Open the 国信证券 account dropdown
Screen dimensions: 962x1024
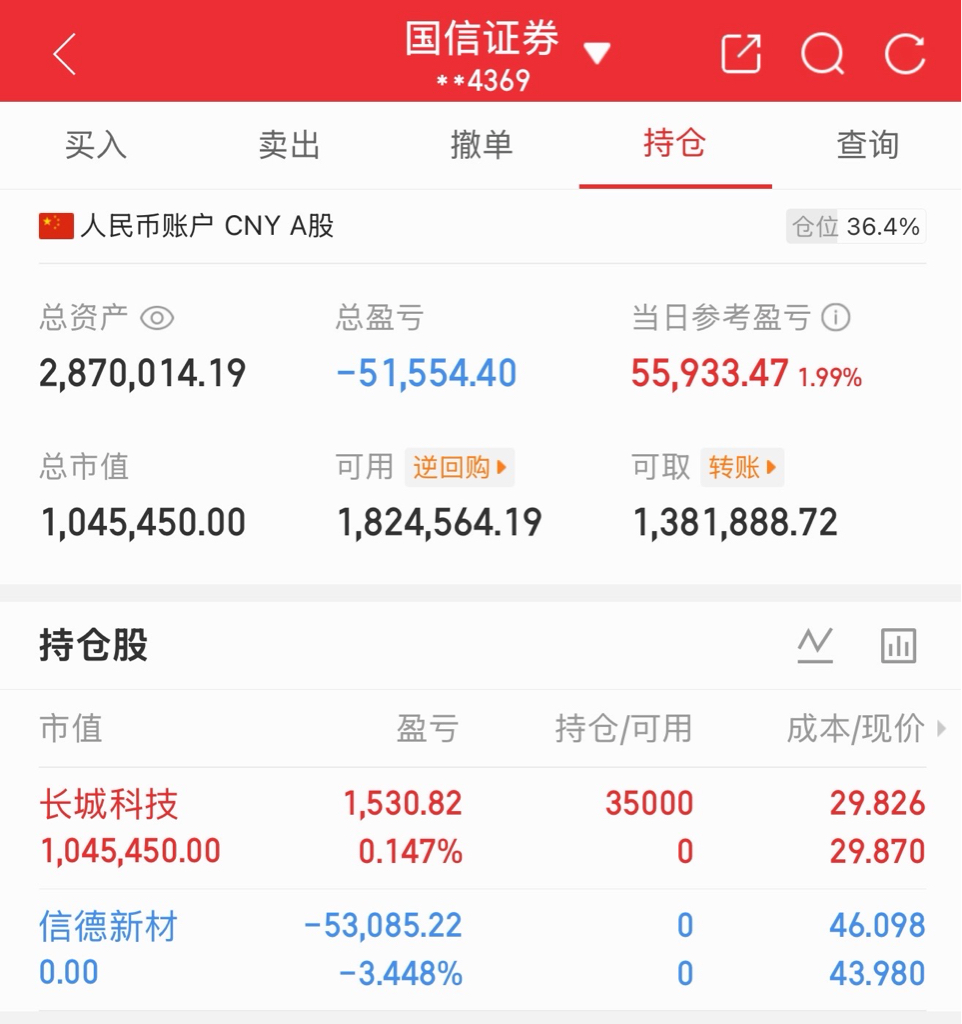[596, 53]
